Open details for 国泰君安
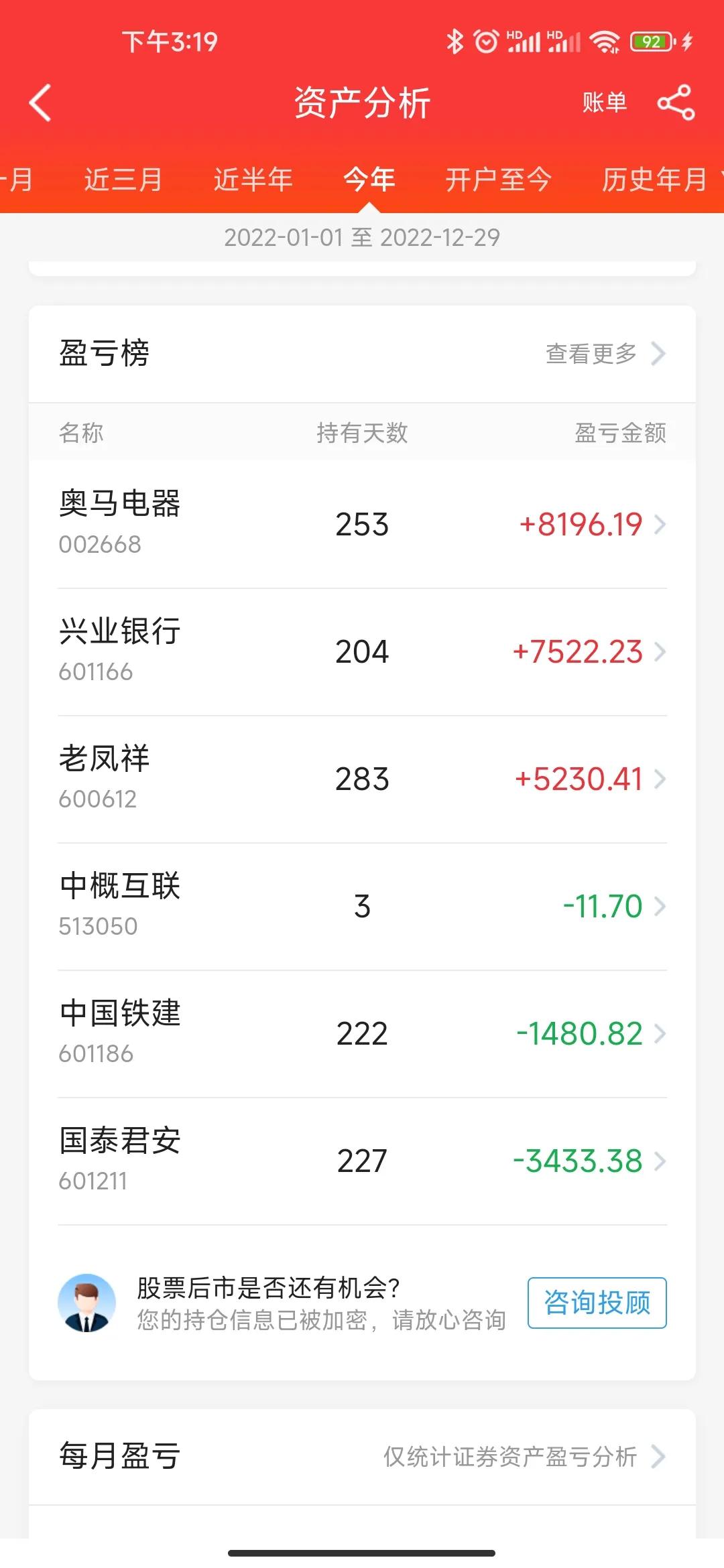 [x=362, y=1158]
